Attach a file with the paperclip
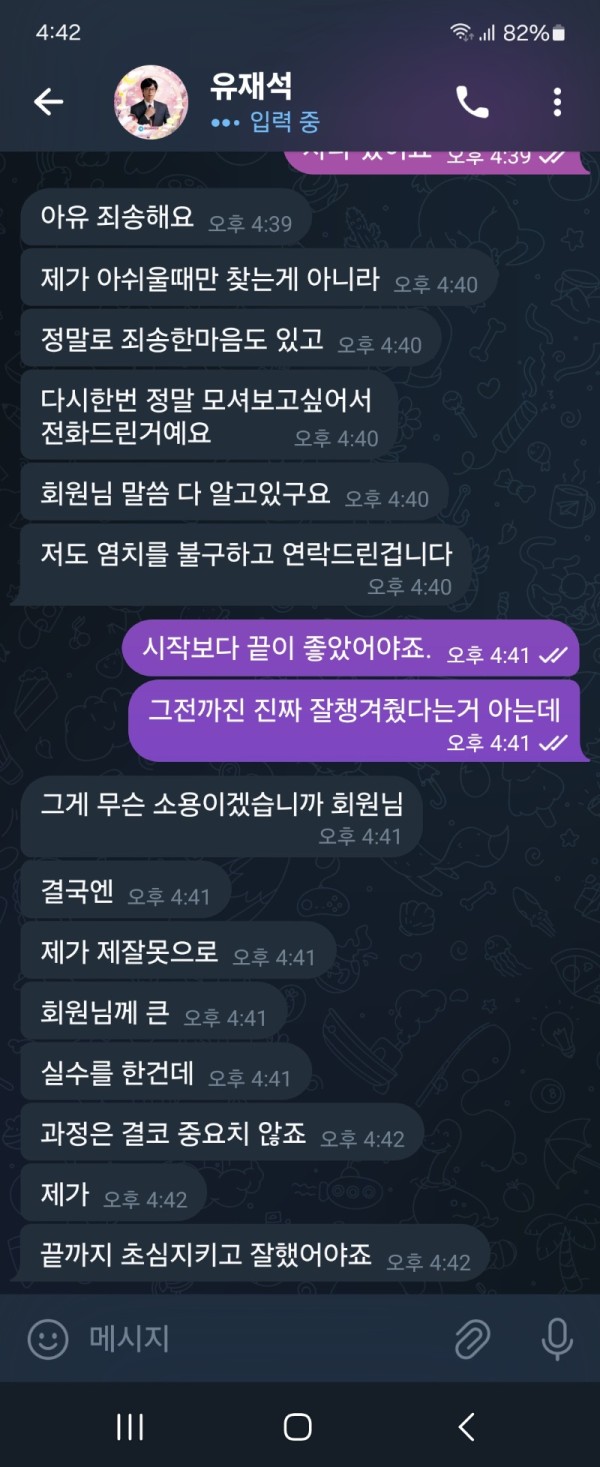 472,1339
